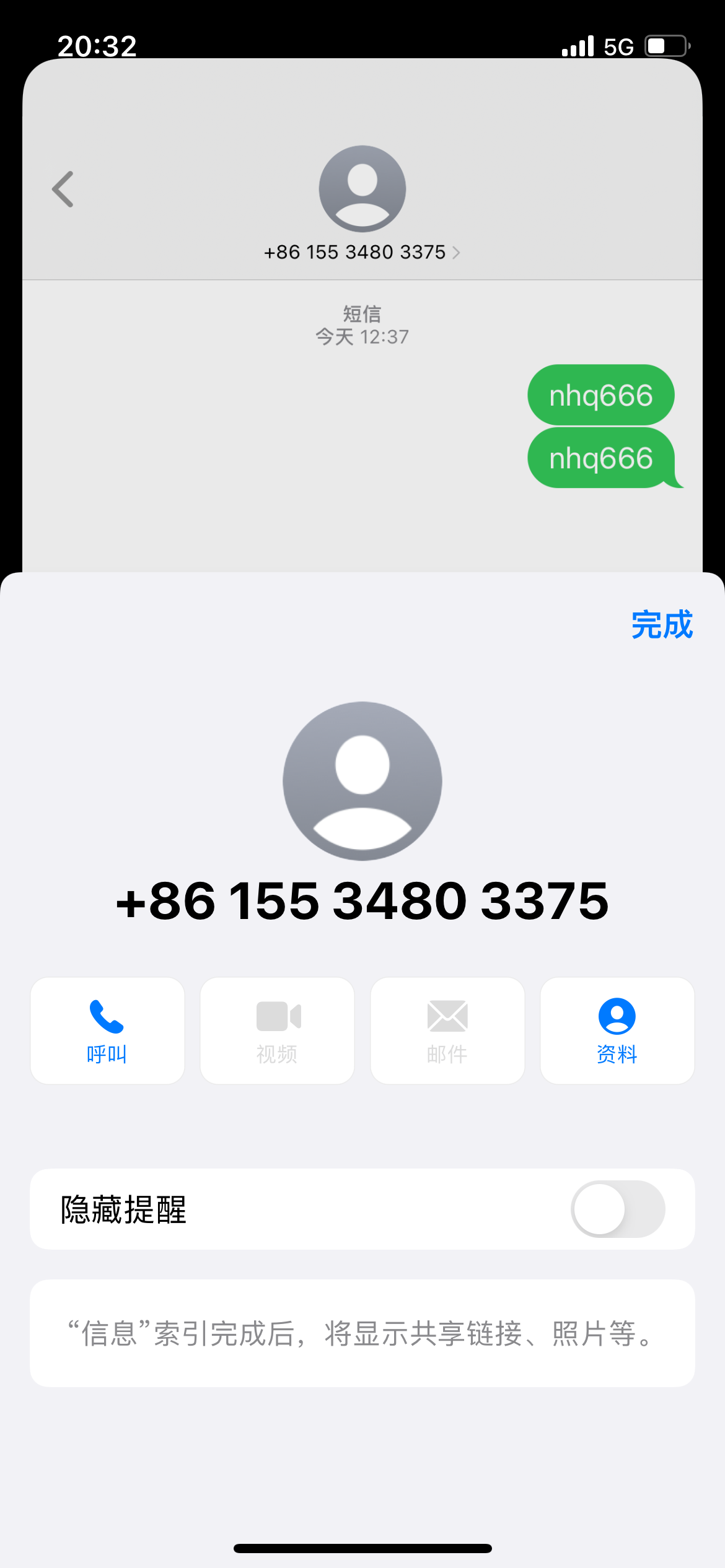The width and height of the screenshot is (725, 1568).
Task: Tap 完成 to close the contact sheet
Action: coord(661,625)
